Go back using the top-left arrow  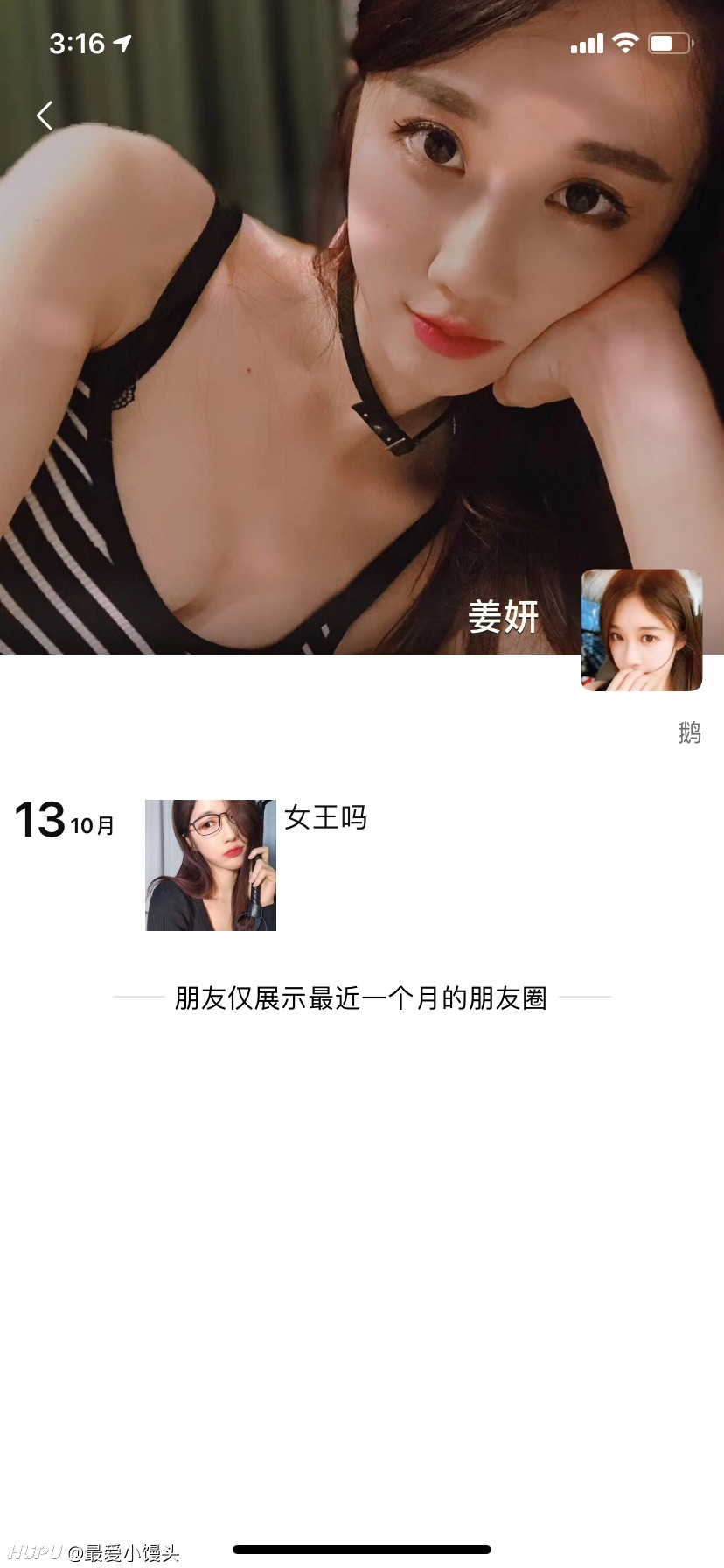pos(45,115)
